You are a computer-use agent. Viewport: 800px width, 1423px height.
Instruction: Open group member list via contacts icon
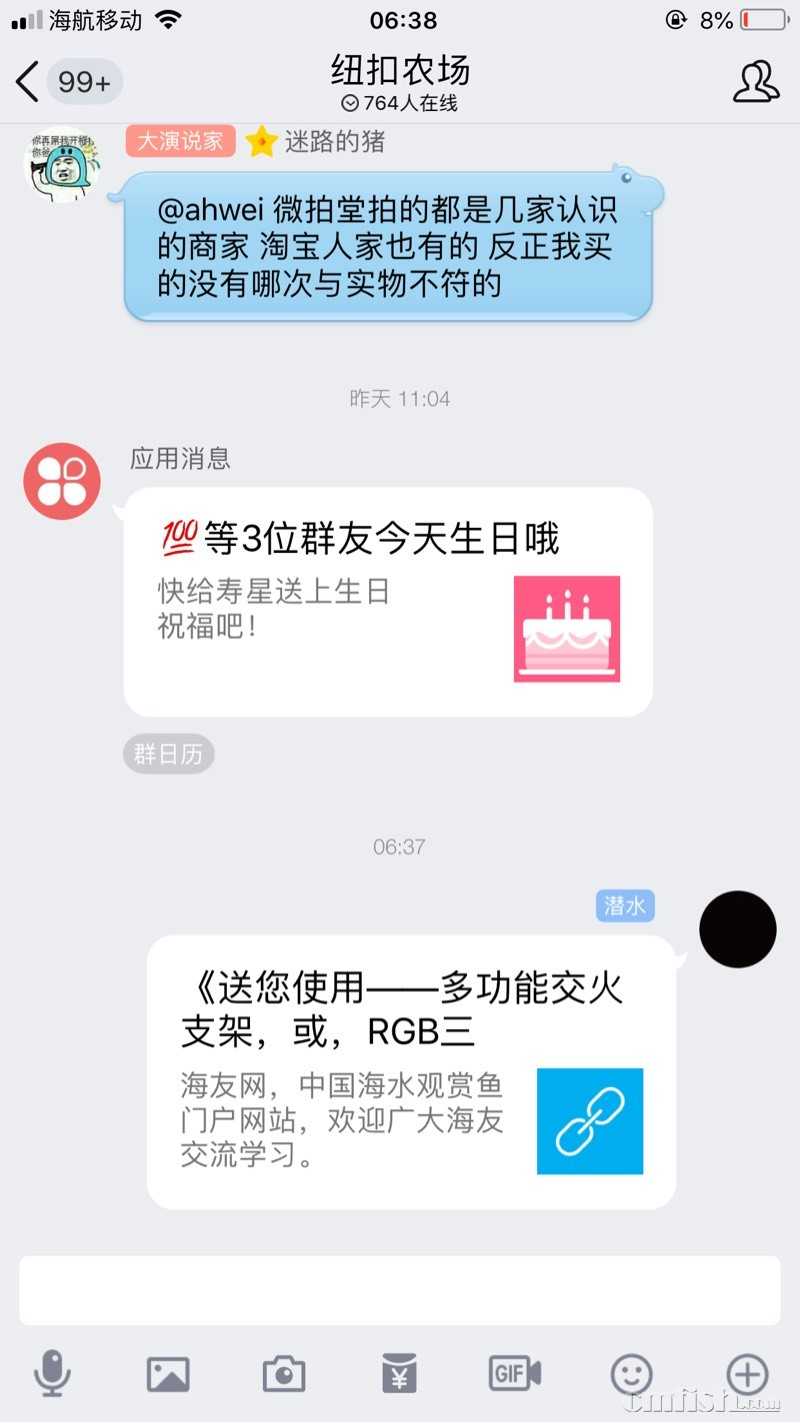point(757,82)
